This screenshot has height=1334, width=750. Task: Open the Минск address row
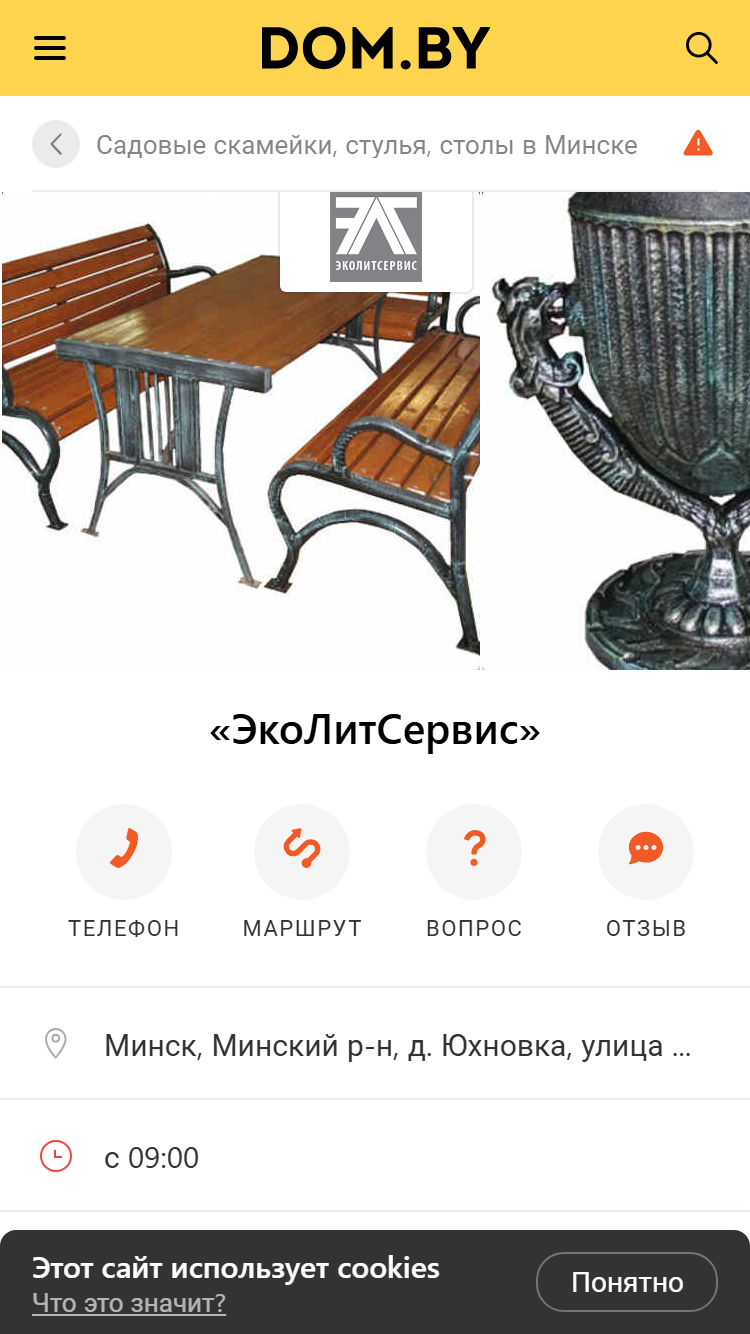375,1045
